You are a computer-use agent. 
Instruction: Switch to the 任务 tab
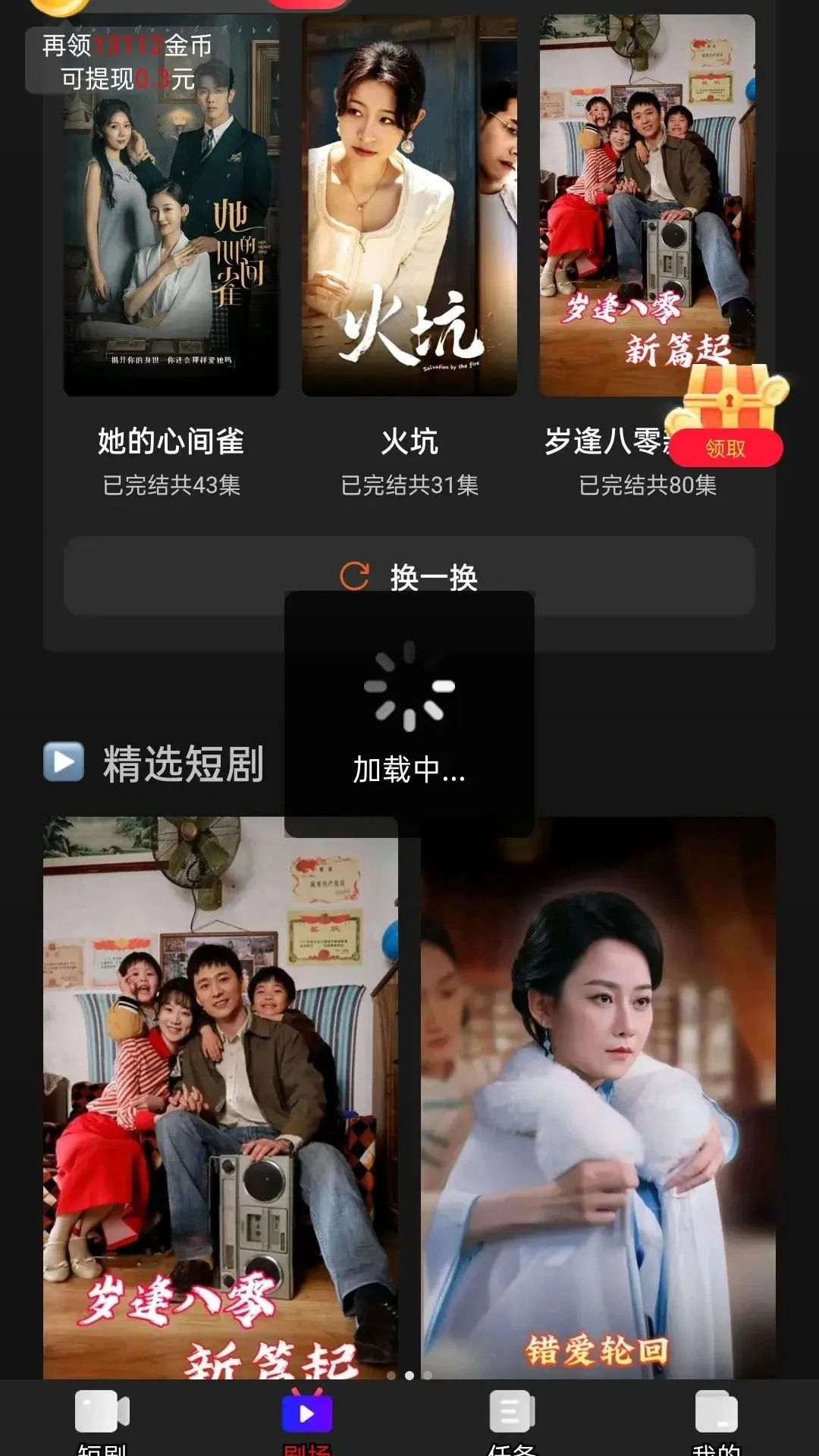512,1420
